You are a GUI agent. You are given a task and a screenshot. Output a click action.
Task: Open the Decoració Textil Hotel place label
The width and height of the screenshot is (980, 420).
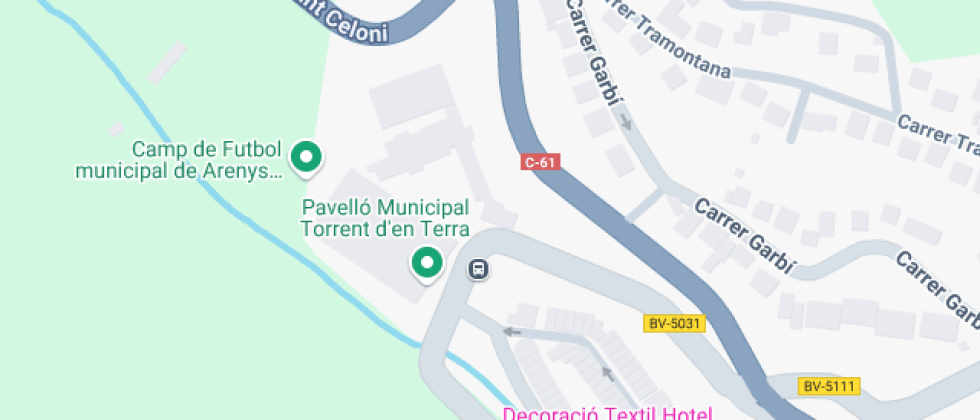click(606, 413)
